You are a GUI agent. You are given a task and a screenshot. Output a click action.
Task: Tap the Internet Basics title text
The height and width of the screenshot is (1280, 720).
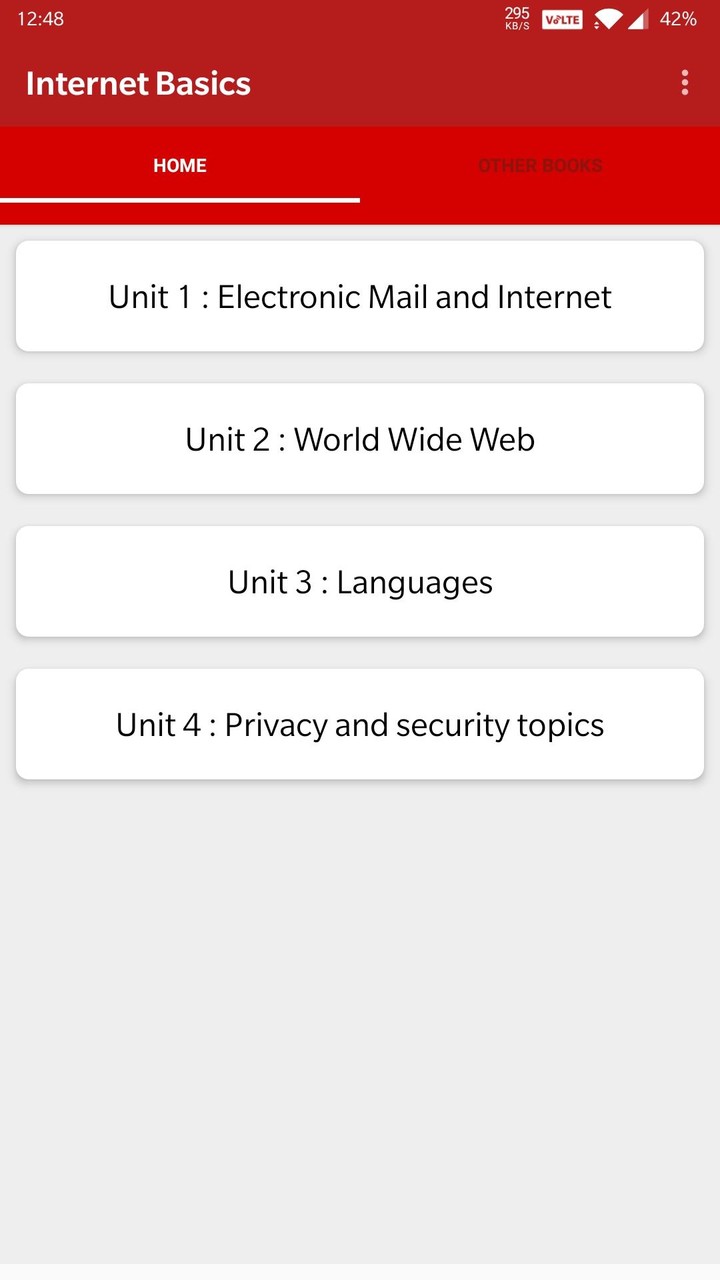click(x=138, y=83)
